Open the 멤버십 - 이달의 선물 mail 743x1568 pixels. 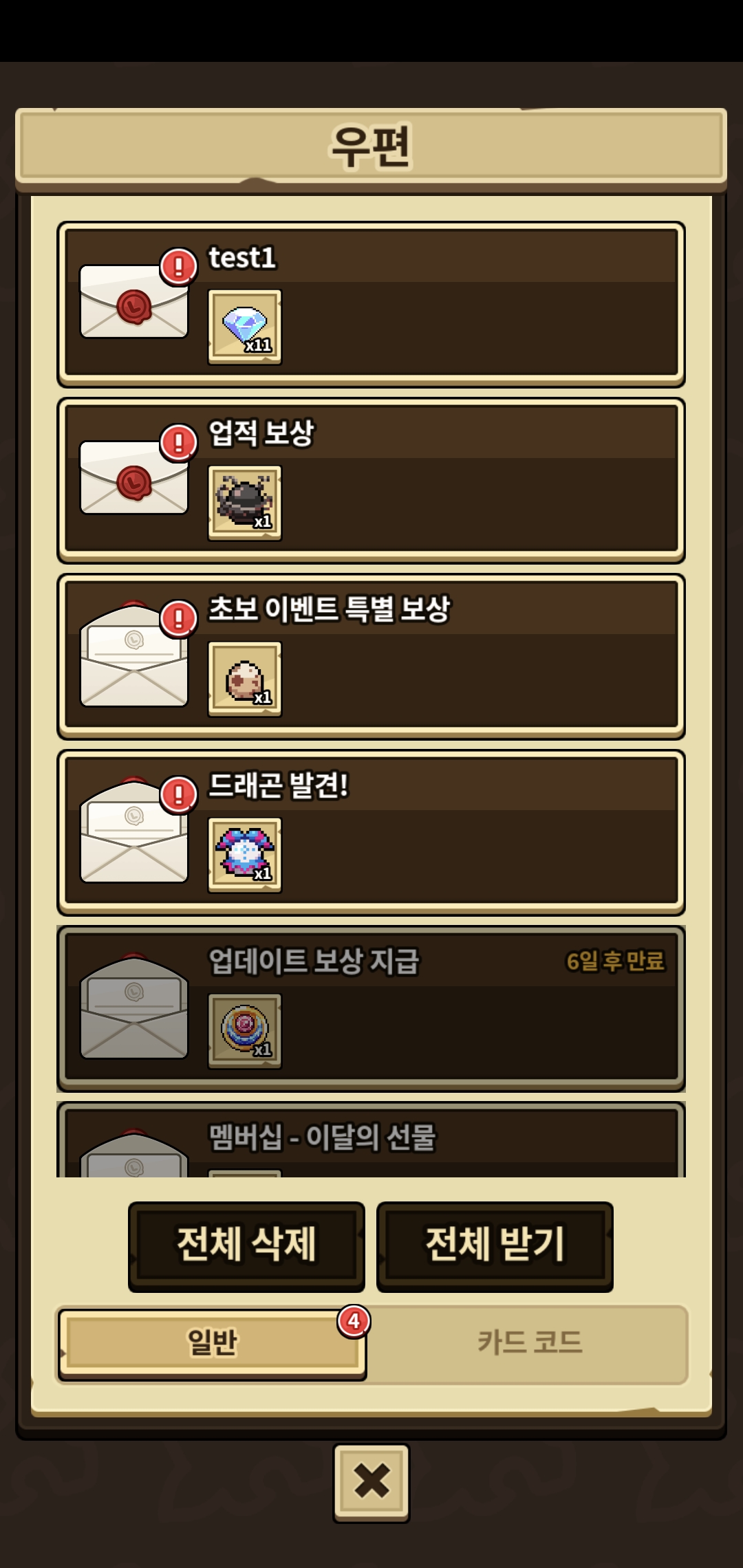pos(371,1142)
